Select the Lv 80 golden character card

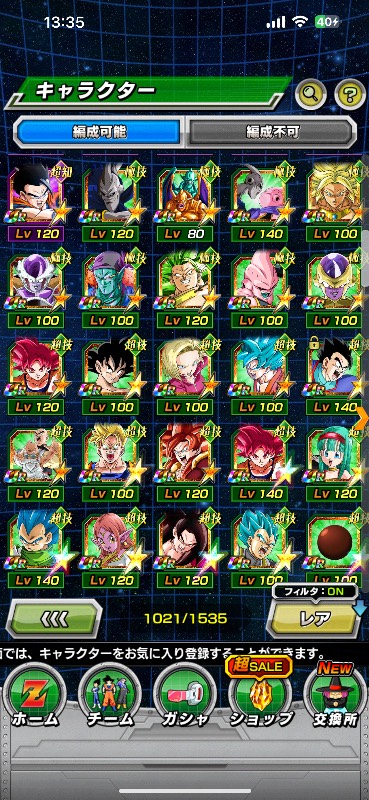click(x=185, y=201)
